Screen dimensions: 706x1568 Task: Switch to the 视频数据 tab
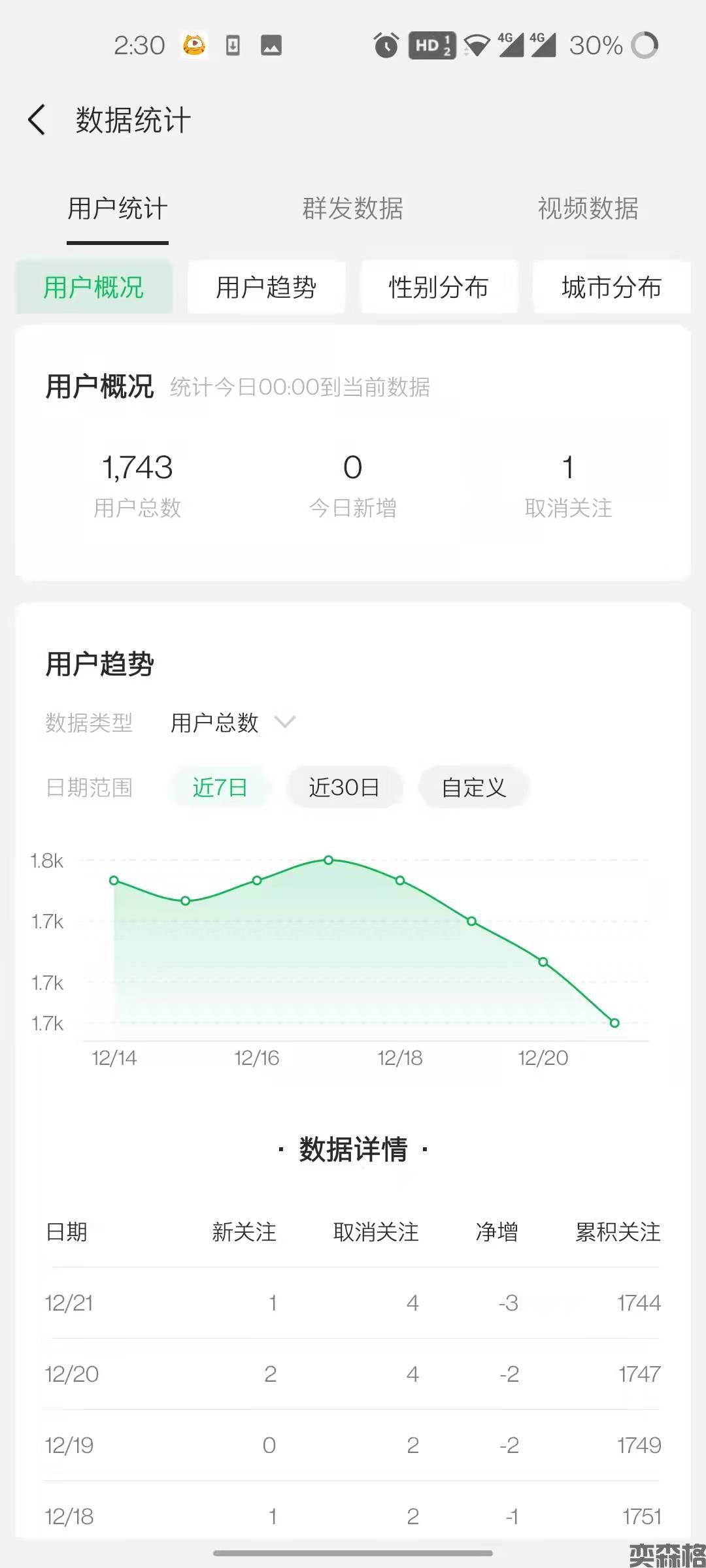(x=588, y=209)
